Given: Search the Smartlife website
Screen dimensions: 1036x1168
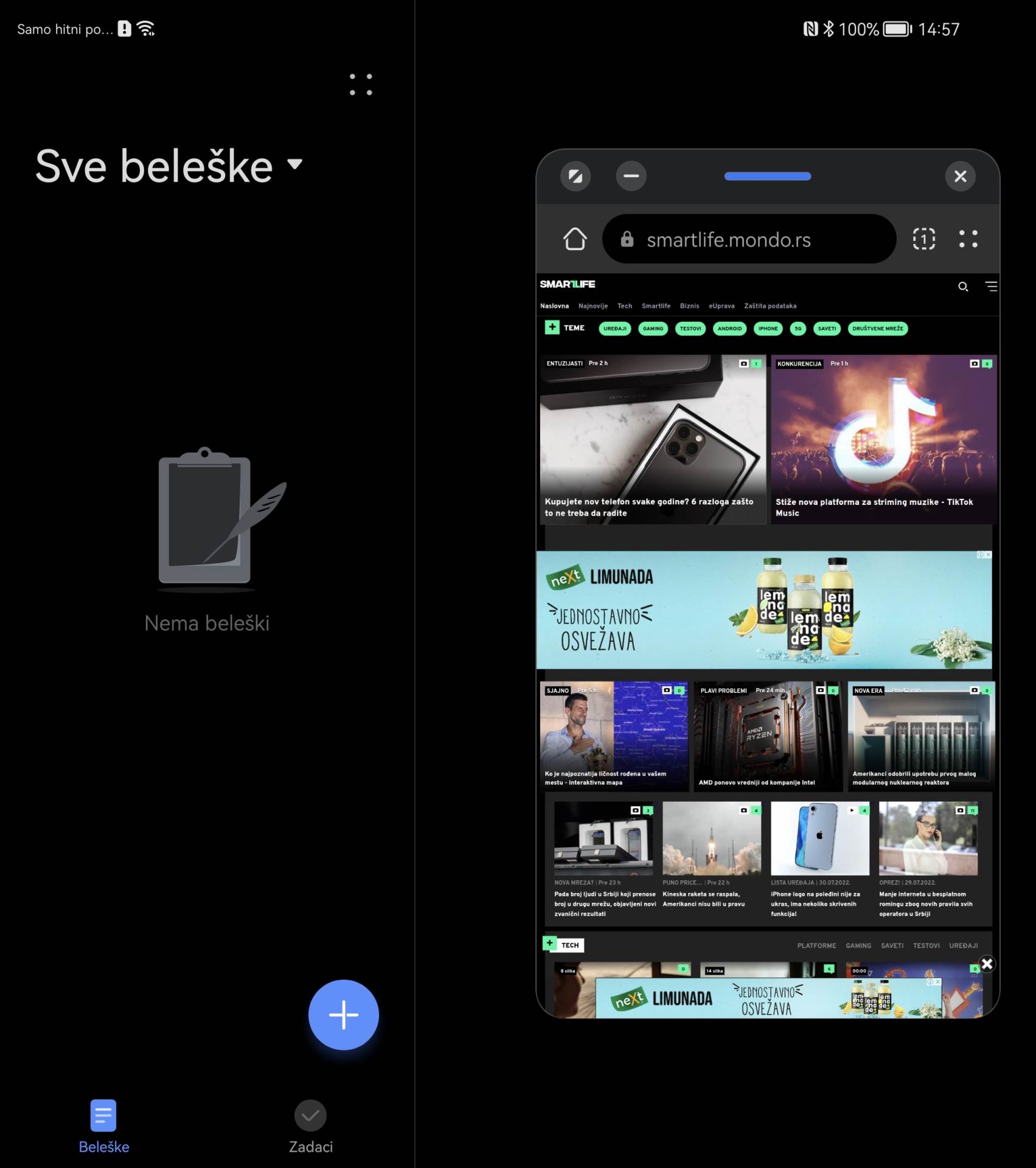Looking at the screenshot, I should click(963, 287).
